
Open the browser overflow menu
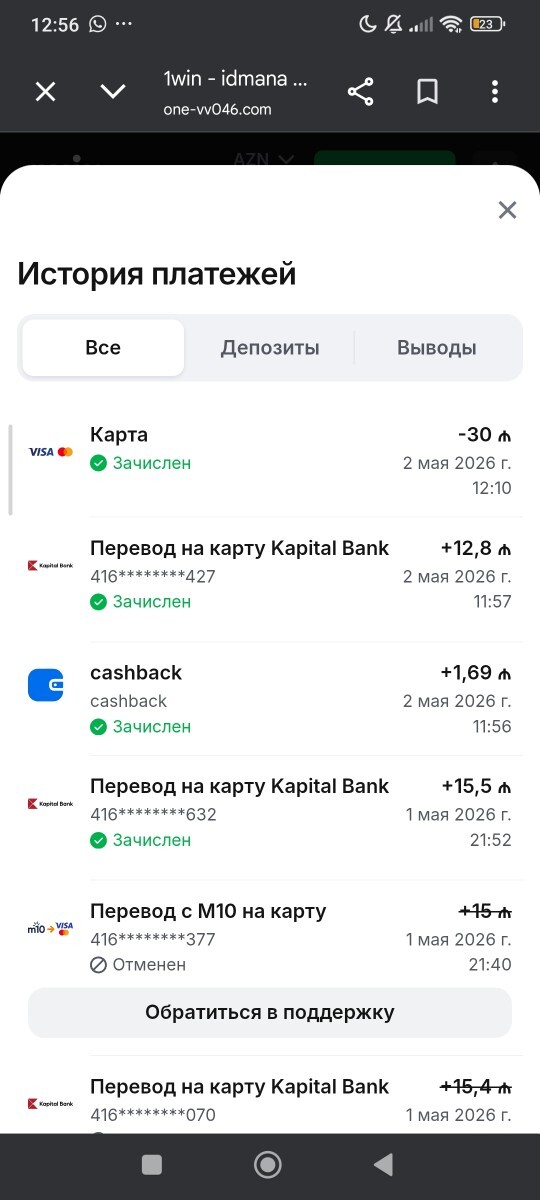tap(494, 92)
